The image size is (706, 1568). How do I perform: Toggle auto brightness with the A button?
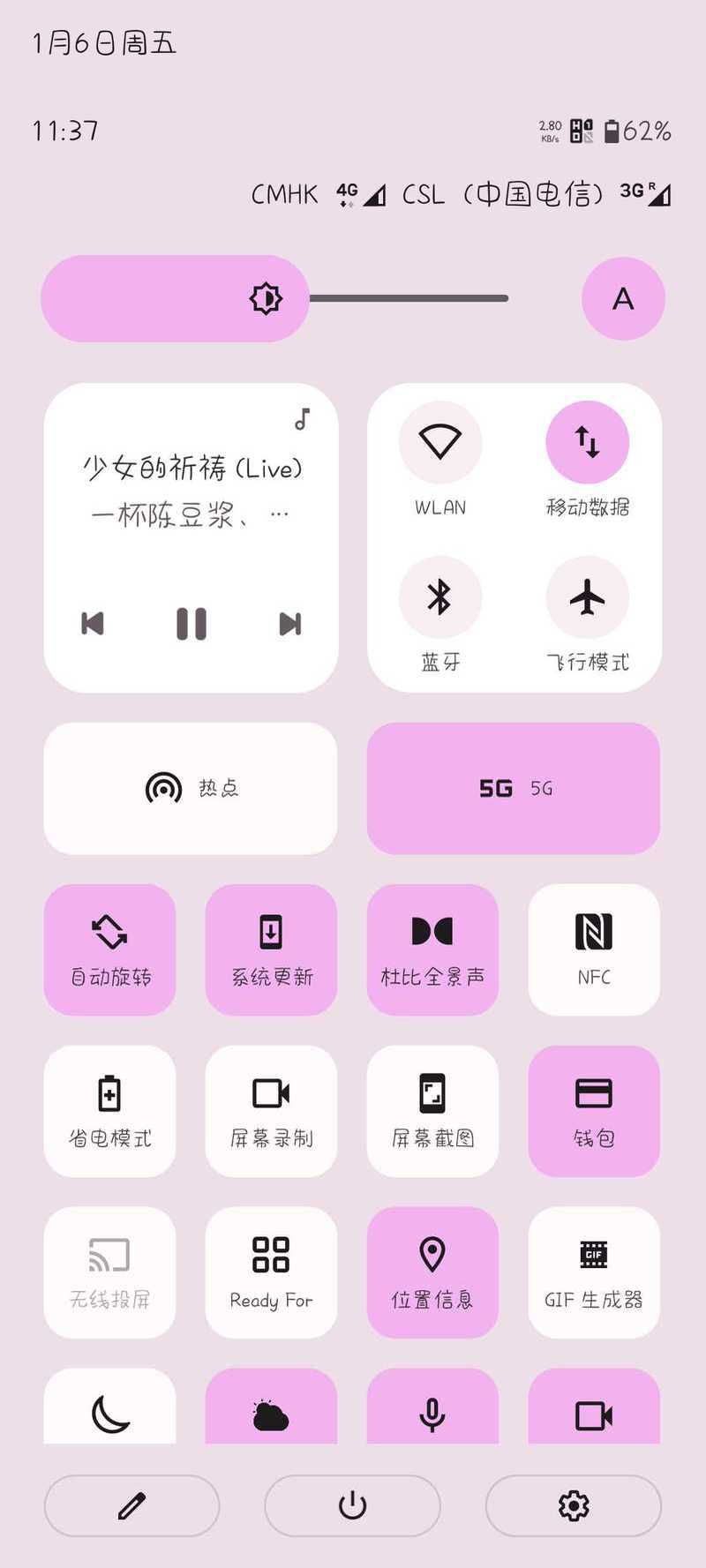[x=623, y=298]
